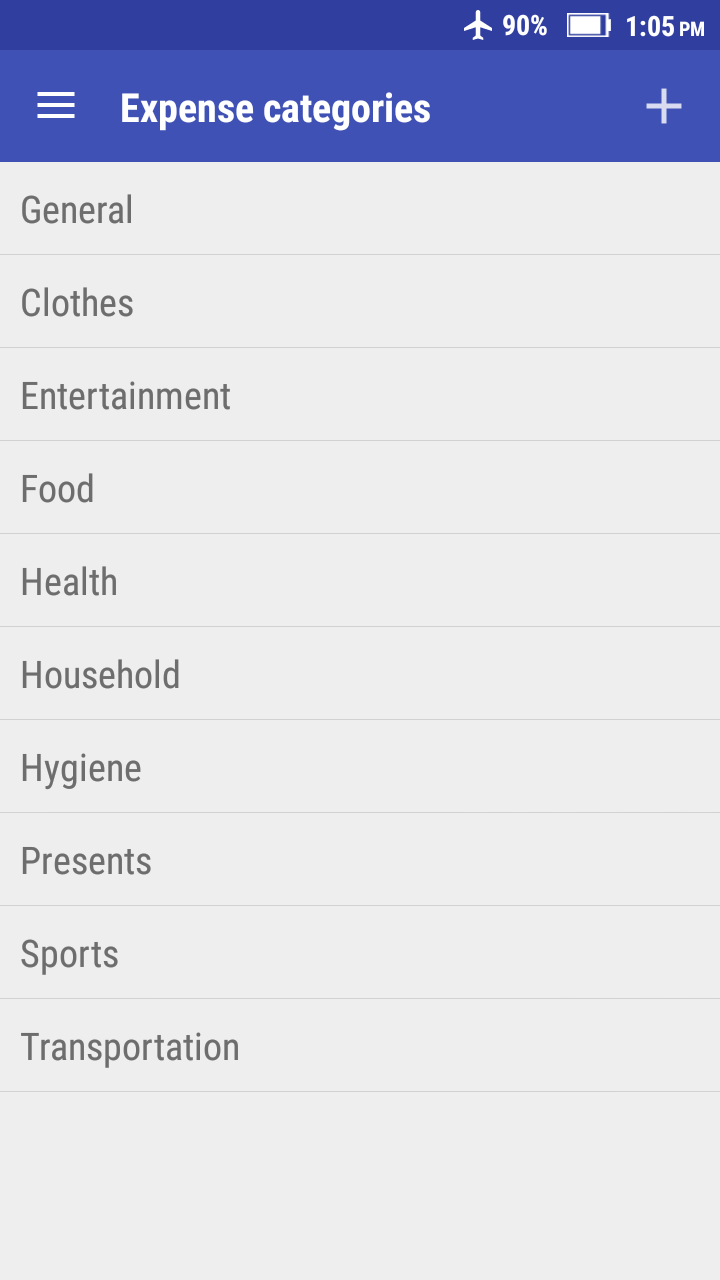Tap the Sports category row
Image resolution: width=720 pixels, height=1280 pixels.
[x=70, y=954]
